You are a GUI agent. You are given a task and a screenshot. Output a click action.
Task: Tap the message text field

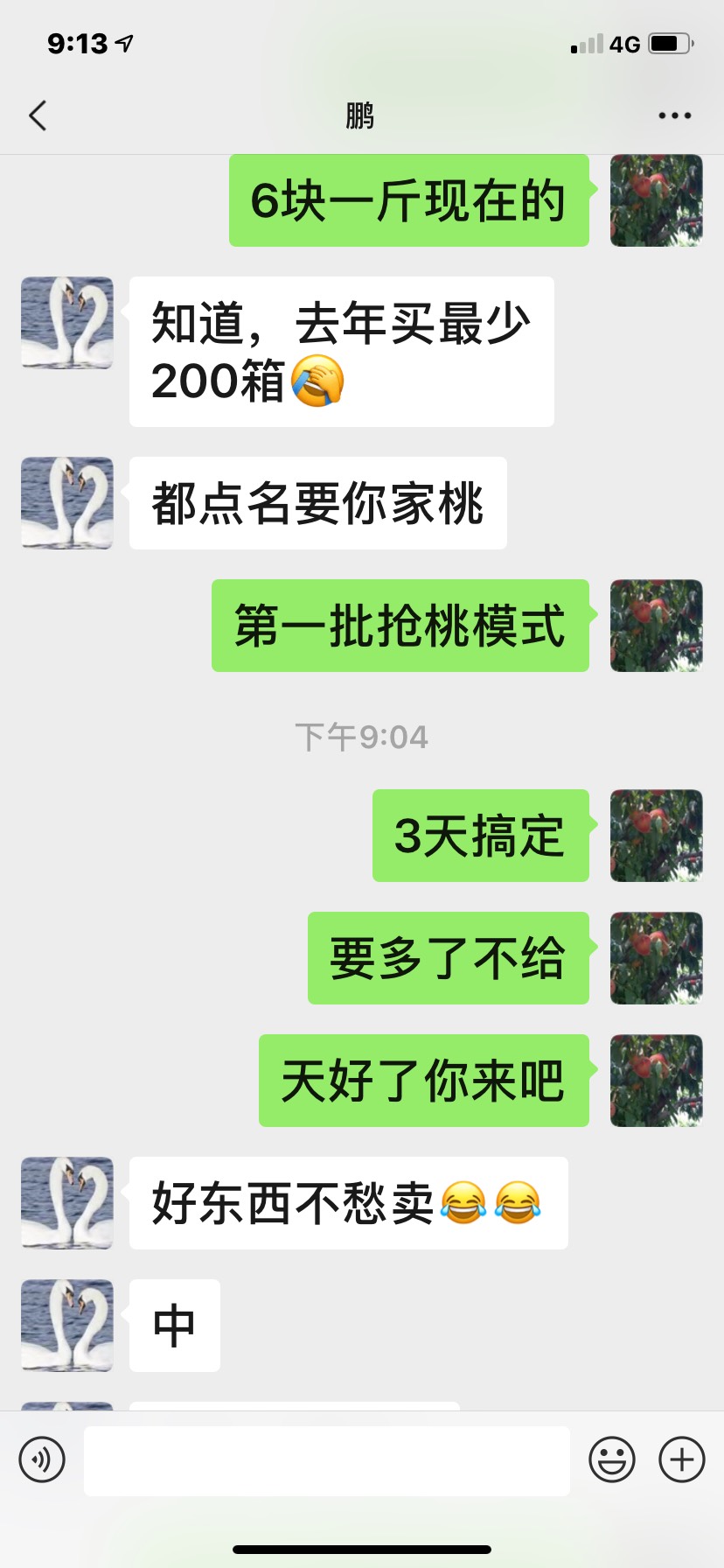click(x=327, y=1460)
